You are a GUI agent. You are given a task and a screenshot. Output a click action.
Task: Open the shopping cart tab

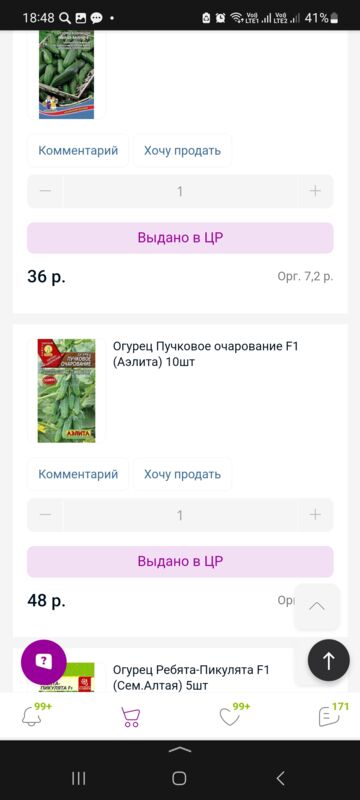pyautogui.click(x=130, y=717)
